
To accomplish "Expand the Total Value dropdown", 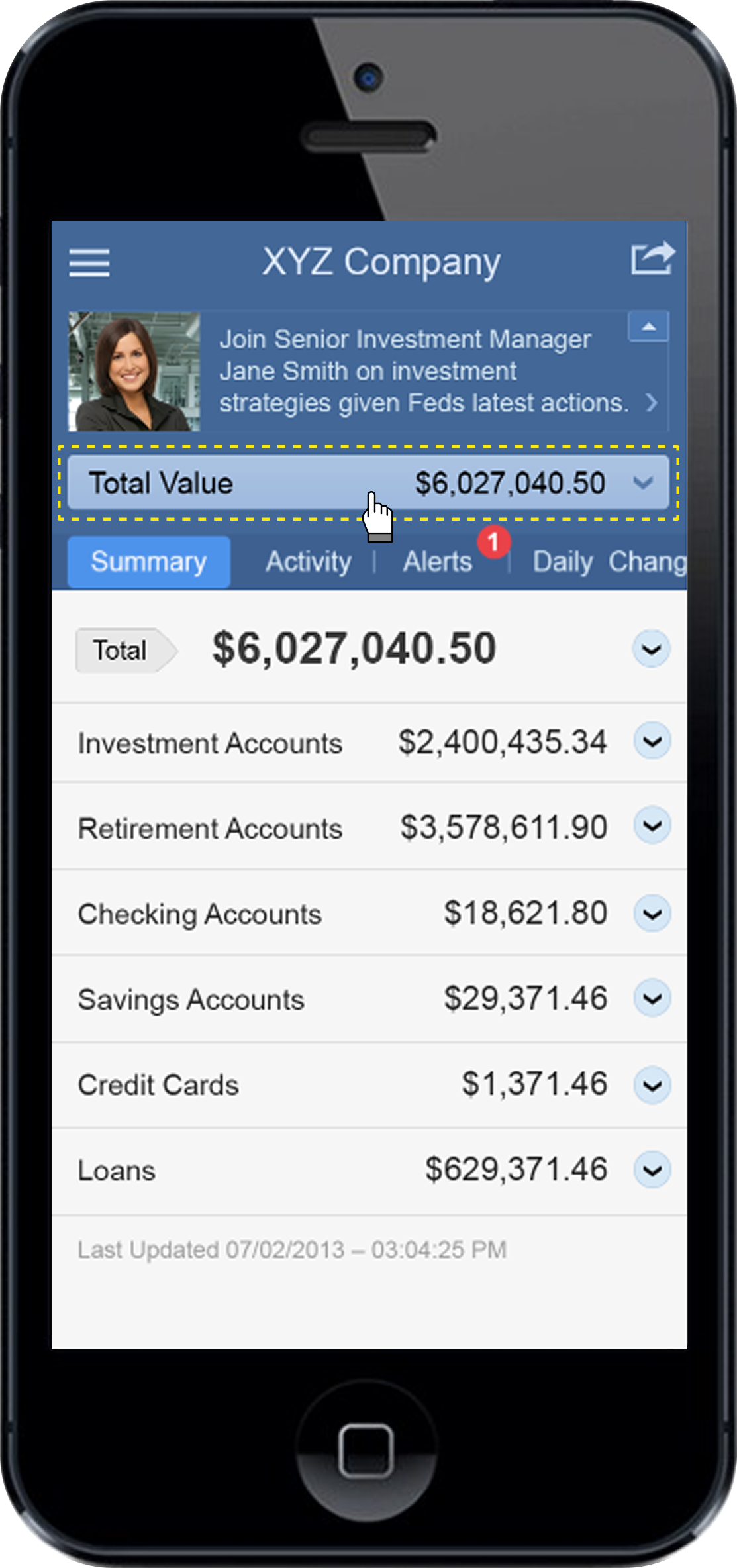I will (x=642, y=483).
